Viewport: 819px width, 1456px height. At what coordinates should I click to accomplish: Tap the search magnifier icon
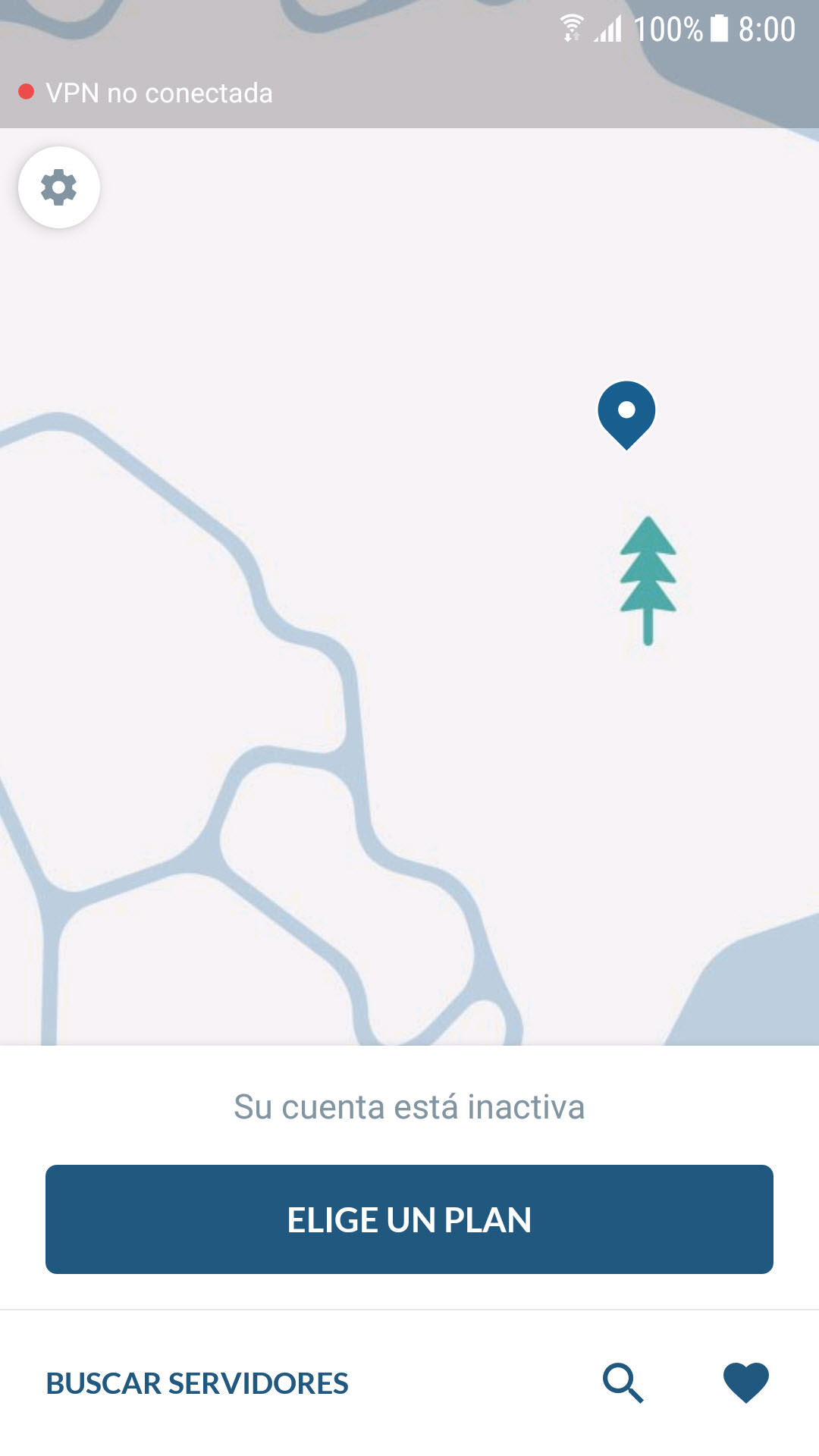click(x=623, y=1382)
